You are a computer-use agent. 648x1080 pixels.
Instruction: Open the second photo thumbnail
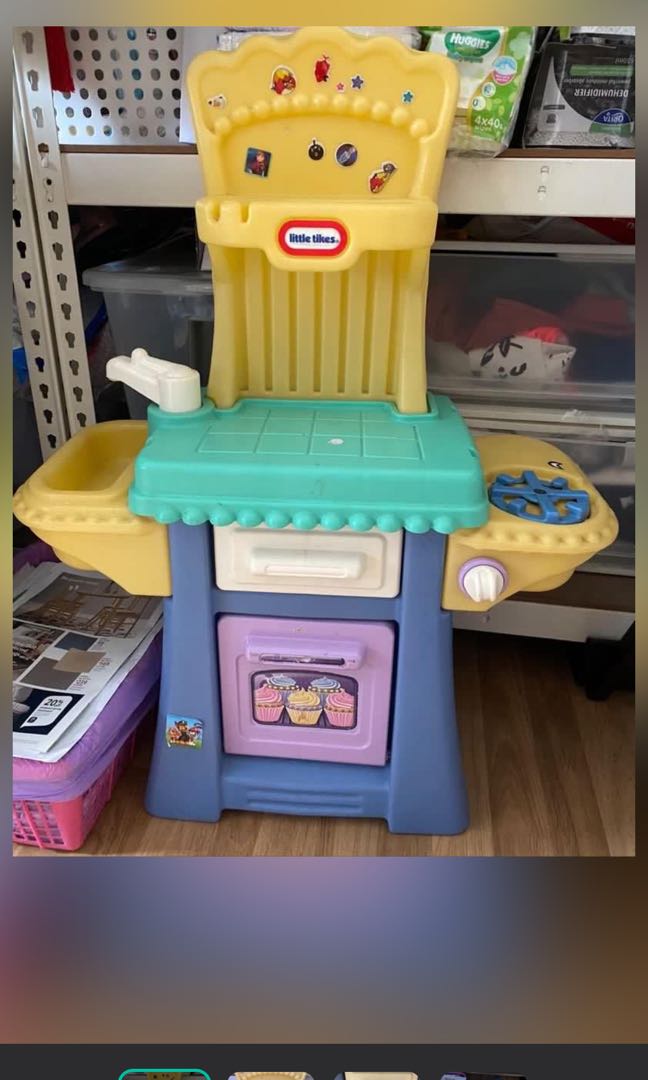click(x=270, y=1076)
